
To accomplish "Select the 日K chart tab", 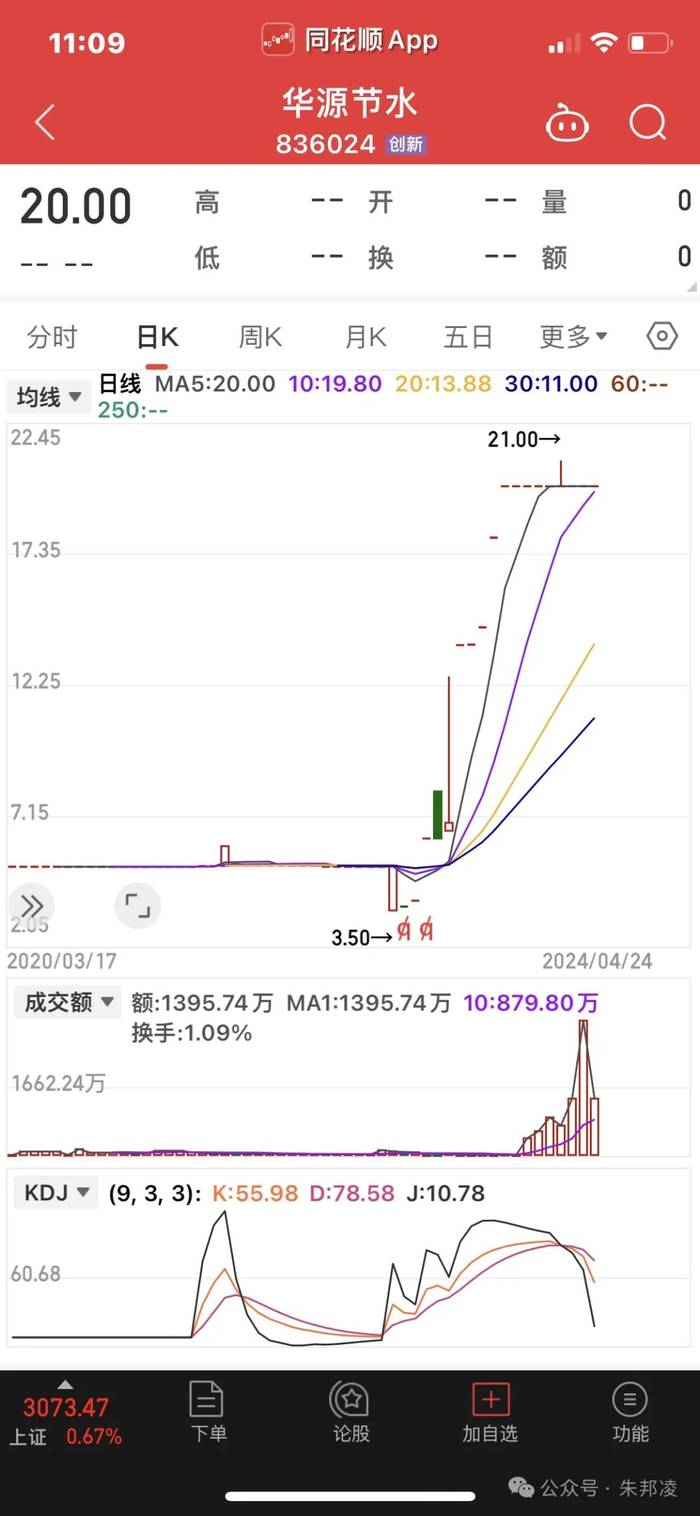I will pos(157,337).
